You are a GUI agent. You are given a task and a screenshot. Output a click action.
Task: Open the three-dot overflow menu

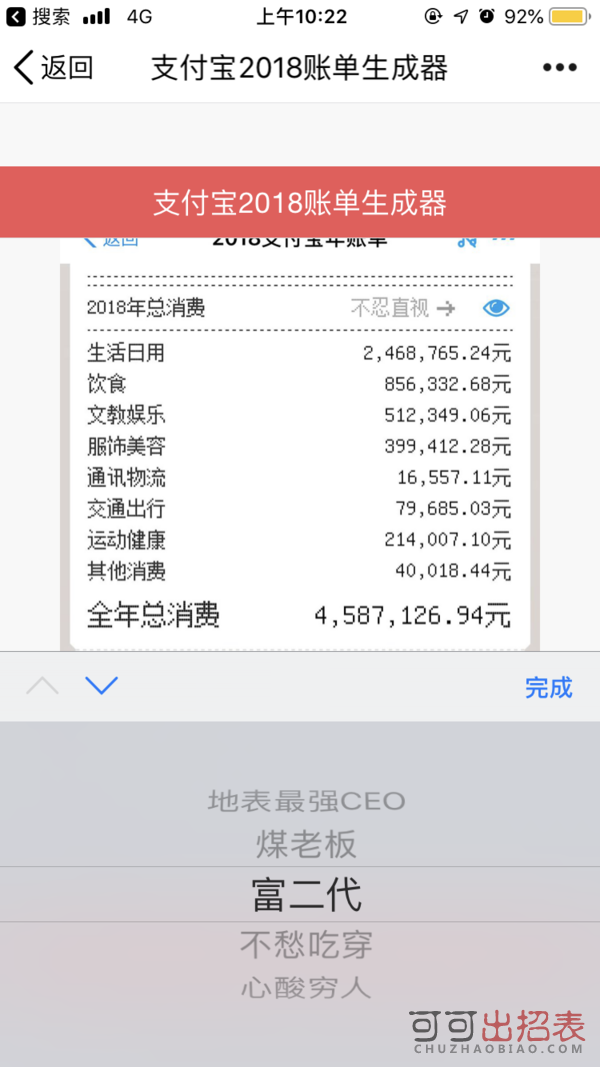point(560,67)
